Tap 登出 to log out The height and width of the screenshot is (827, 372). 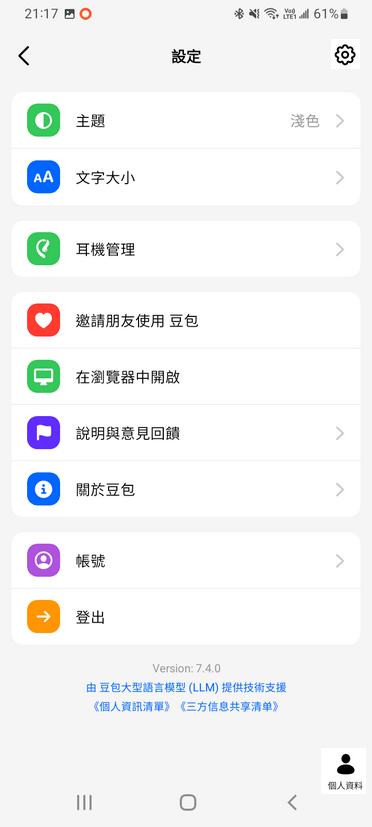(186, 617)
